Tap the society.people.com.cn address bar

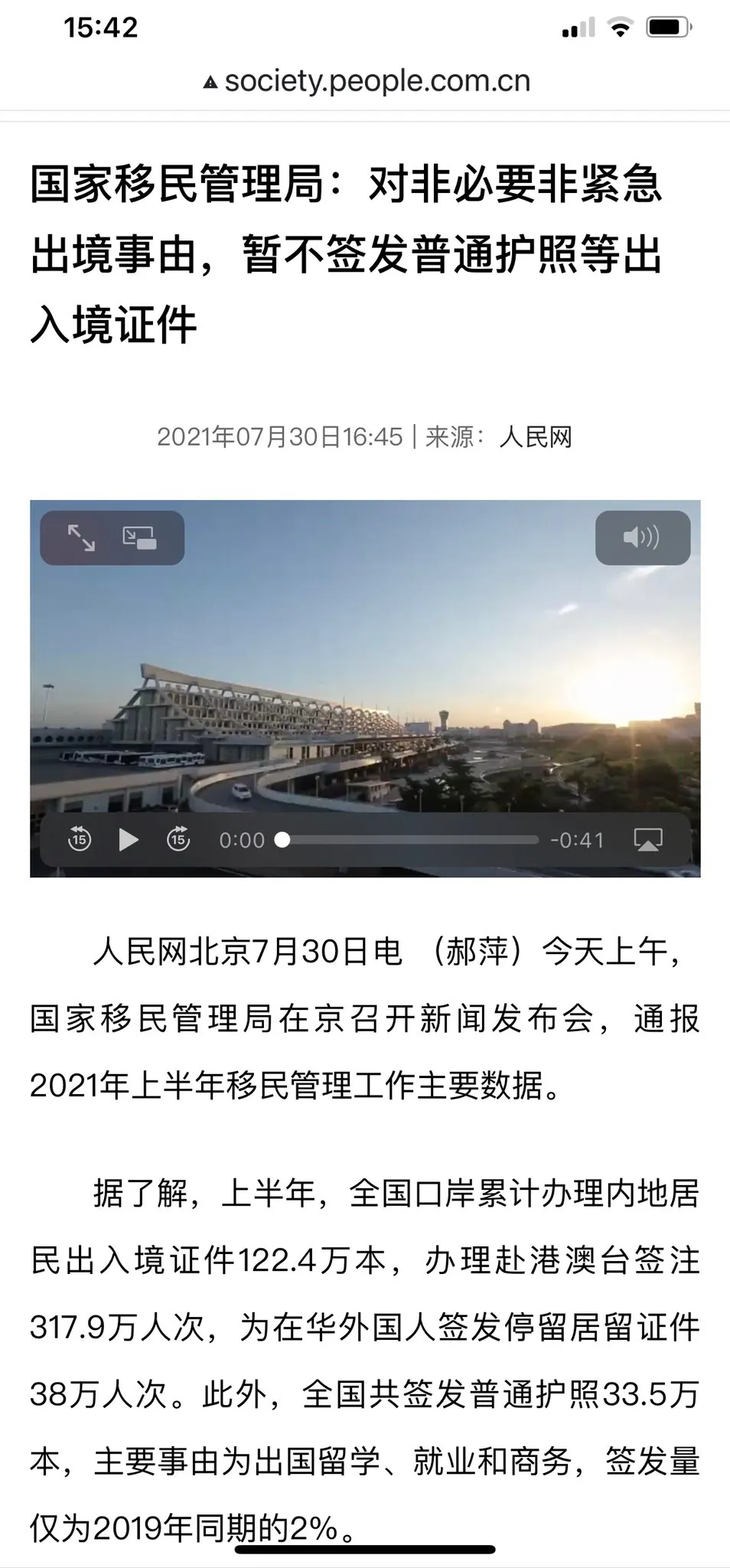pos(366,81)
